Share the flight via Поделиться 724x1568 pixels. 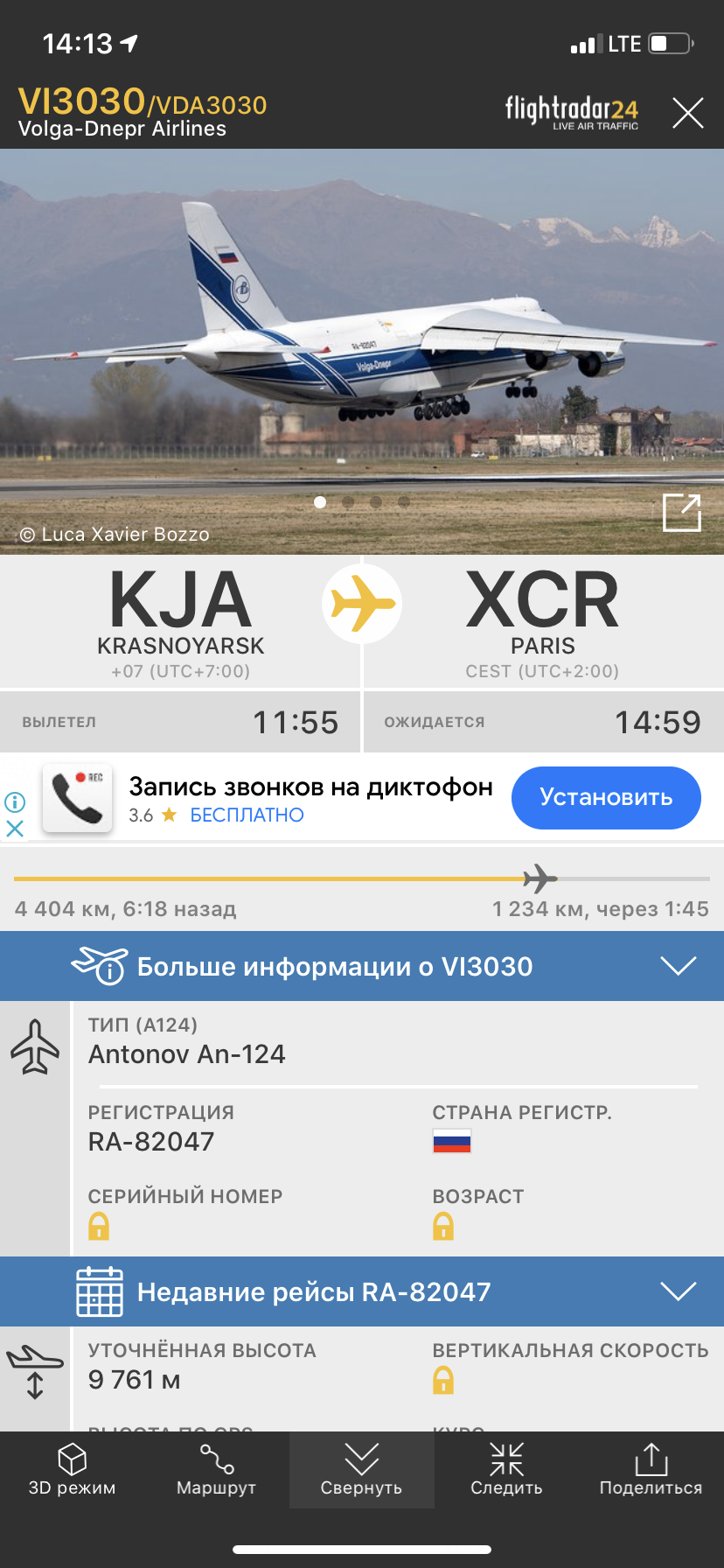pyautogui.click(x=651, y=1470)
